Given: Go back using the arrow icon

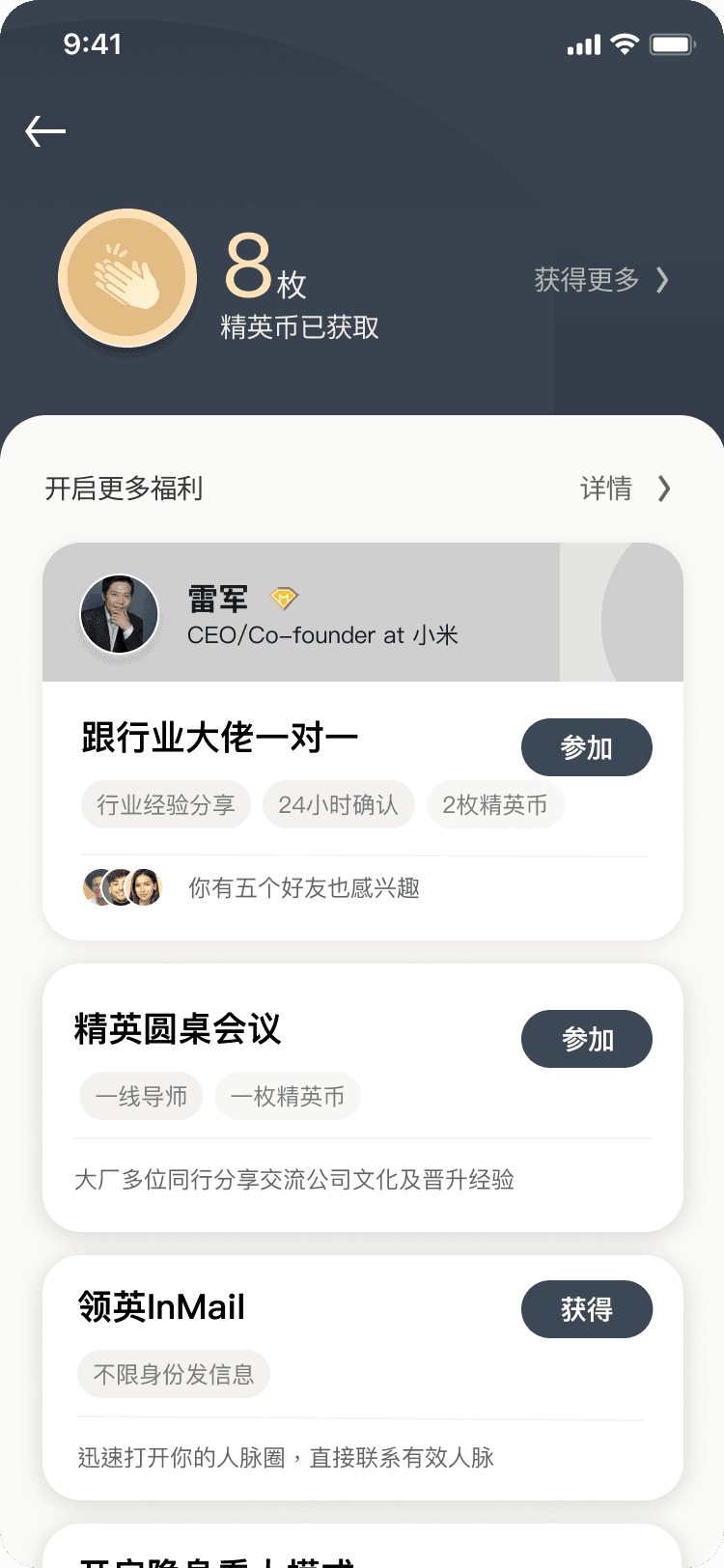Looking at the screenshot, I should [45, 131].
